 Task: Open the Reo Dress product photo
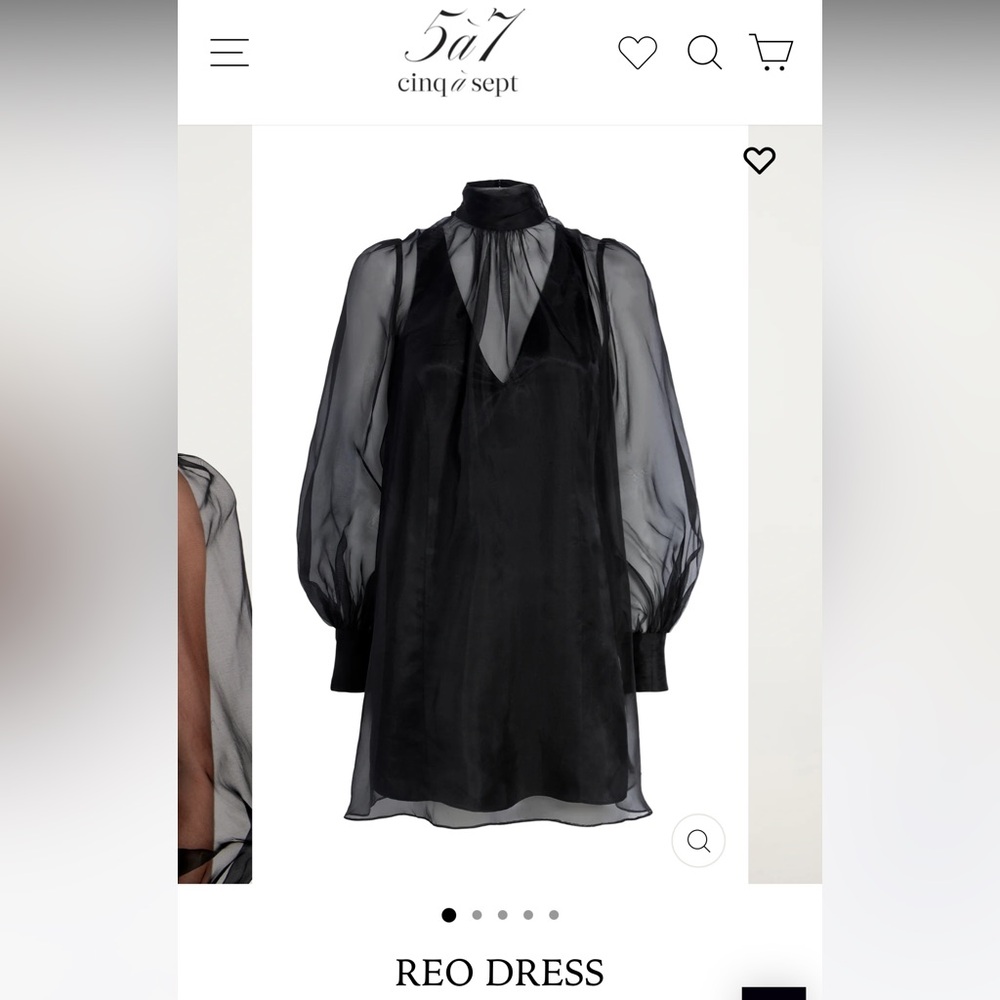point(500,500)
